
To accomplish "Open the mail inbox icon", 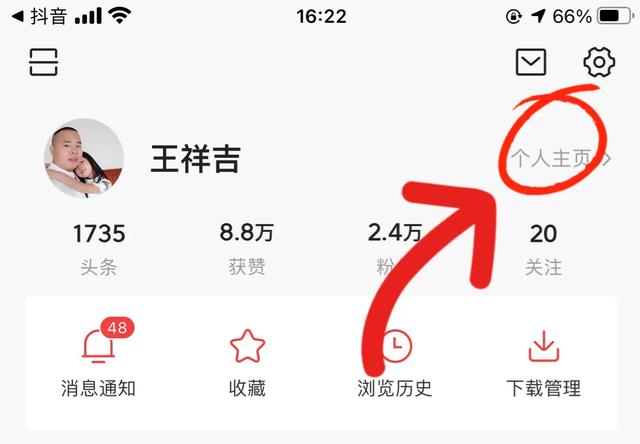I will pos(531,62).
